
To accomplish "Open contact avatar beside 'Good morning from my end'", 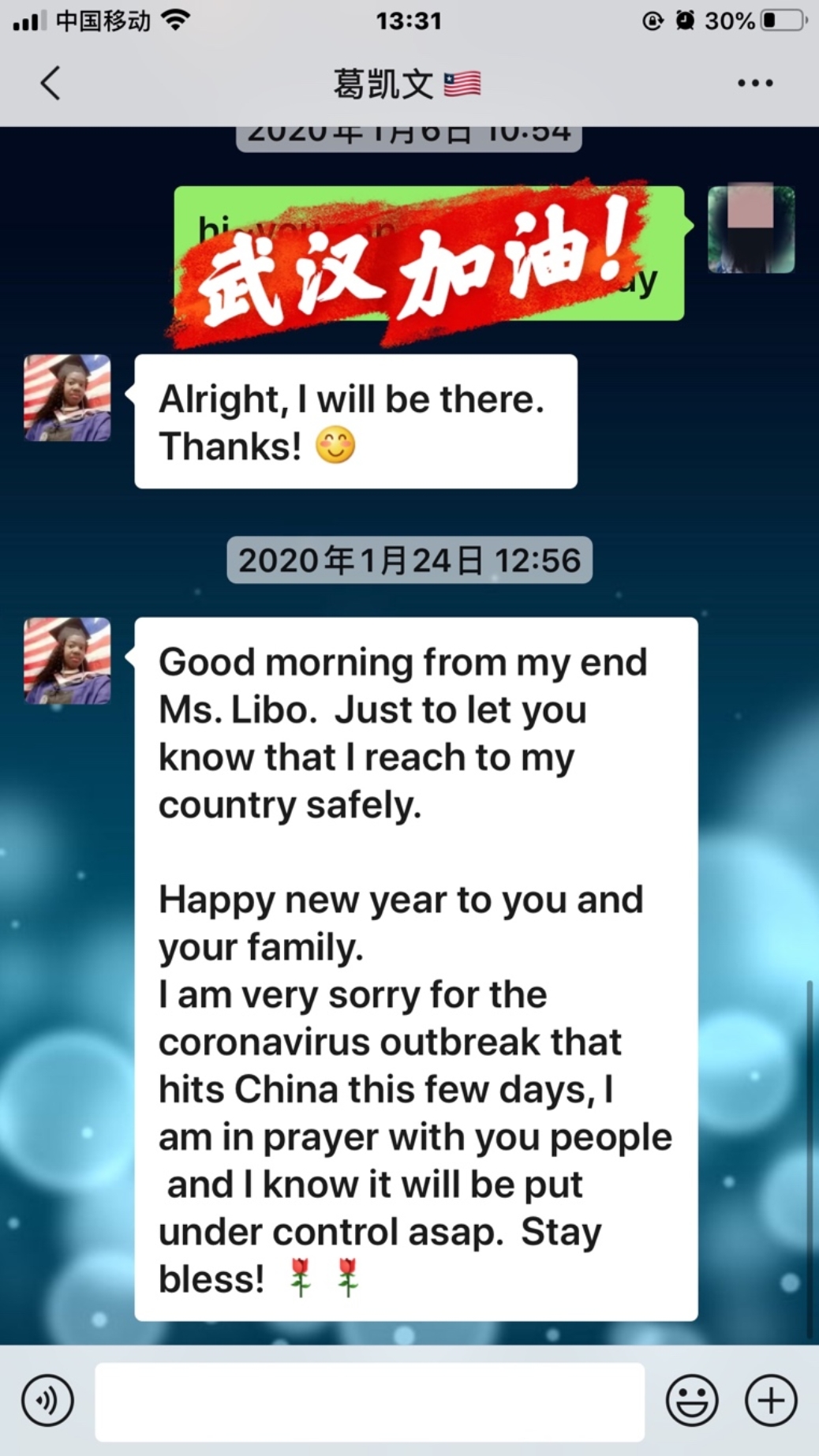I will coord(68,661).
